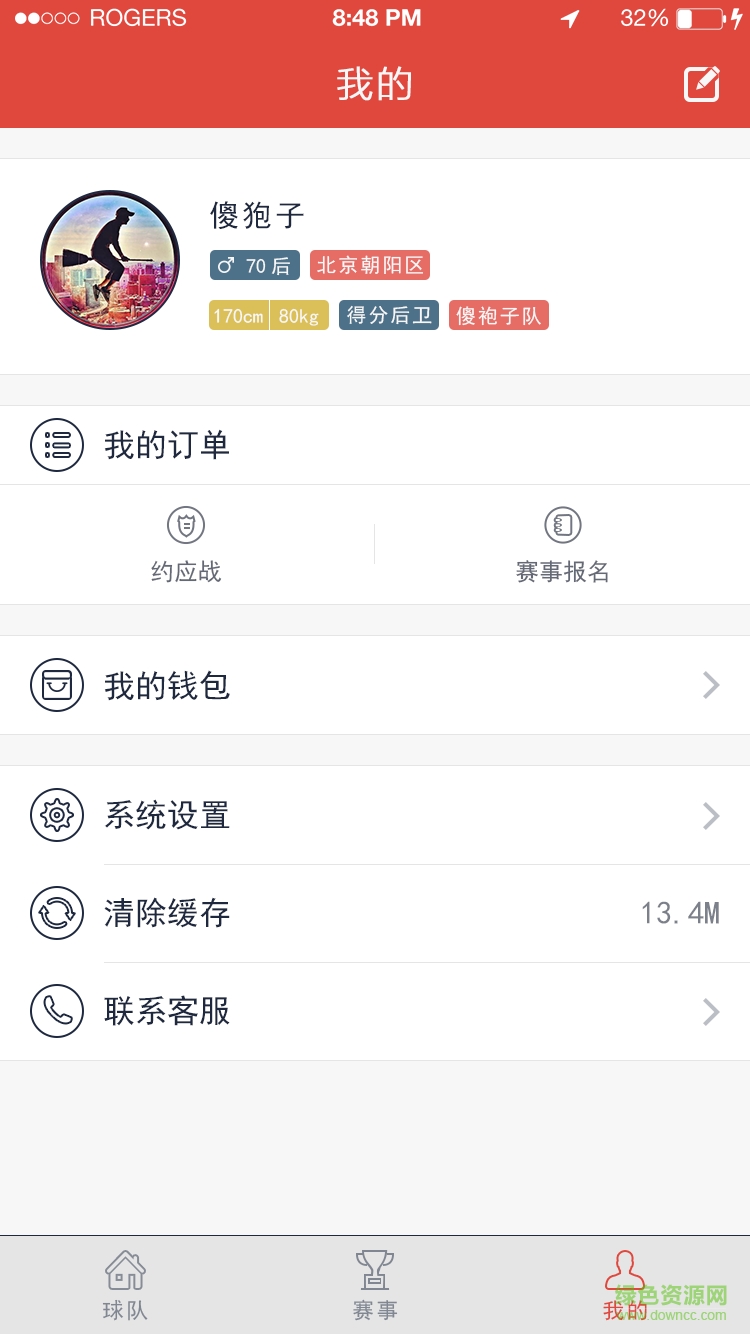
Task: Click the 得分后卫 position tag
Action: 388,315
